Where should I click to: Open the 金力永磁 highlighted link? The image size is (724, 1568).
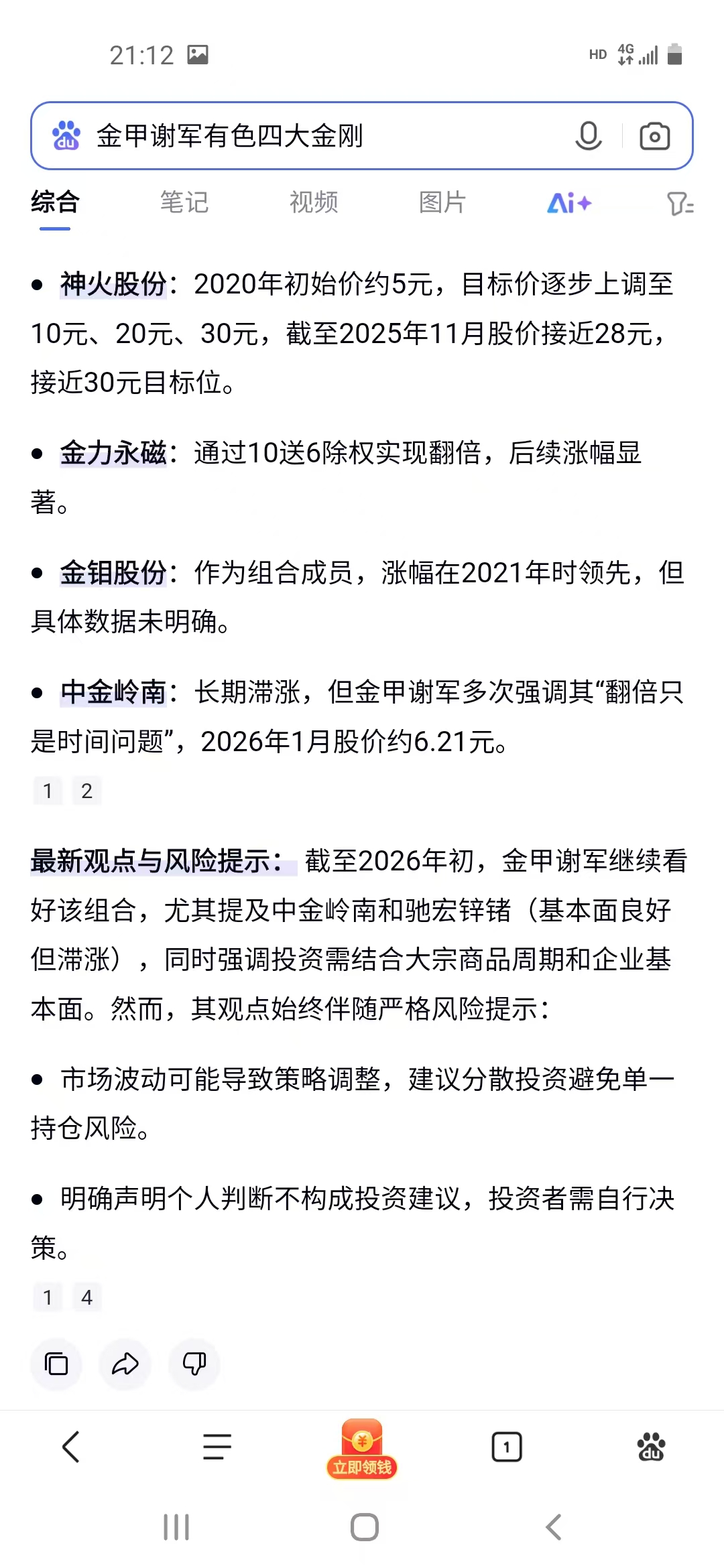click(113, 453)
